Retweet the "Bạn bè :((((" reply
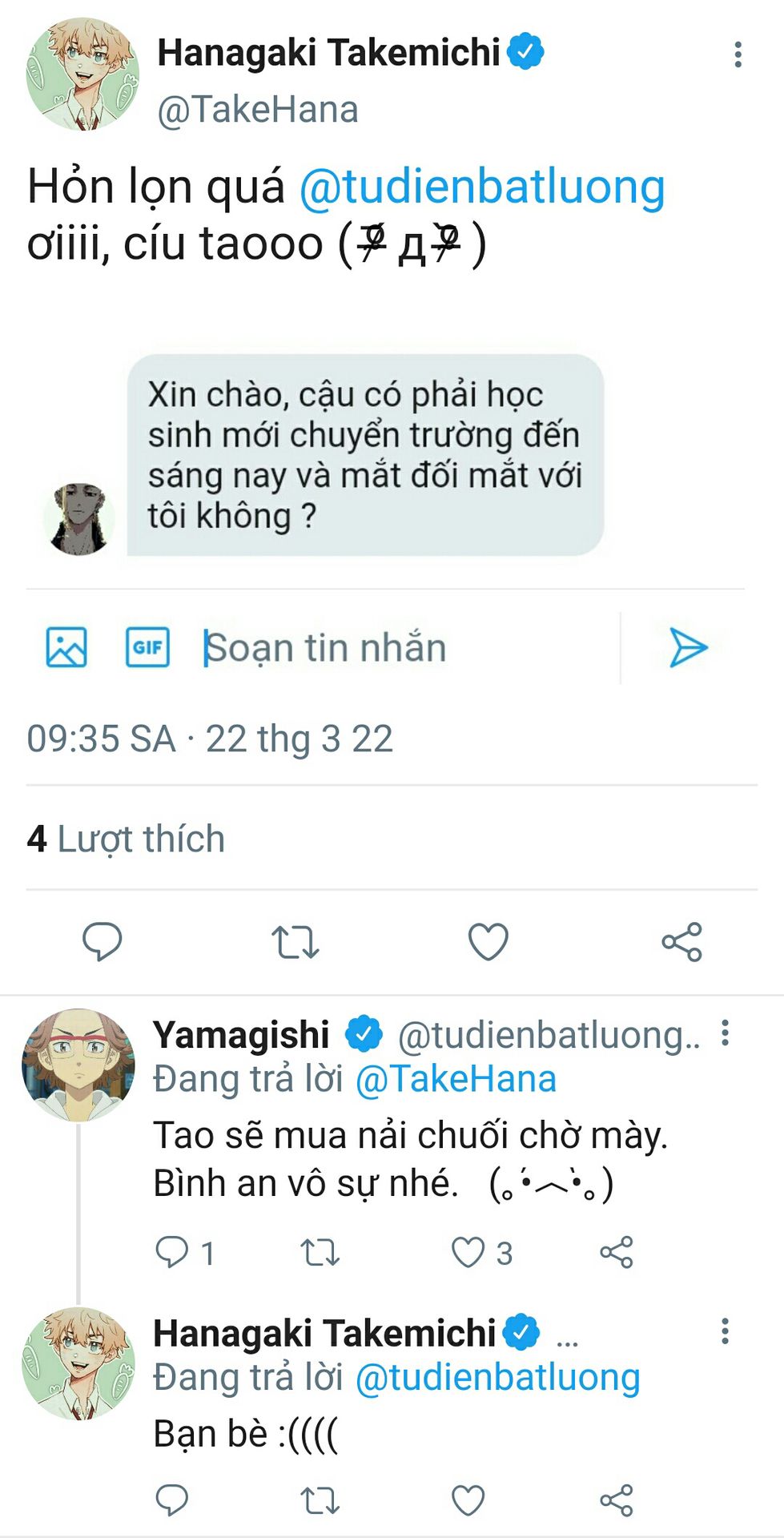This screenshot has height=1538, width=784. [x=320, y=1500]
